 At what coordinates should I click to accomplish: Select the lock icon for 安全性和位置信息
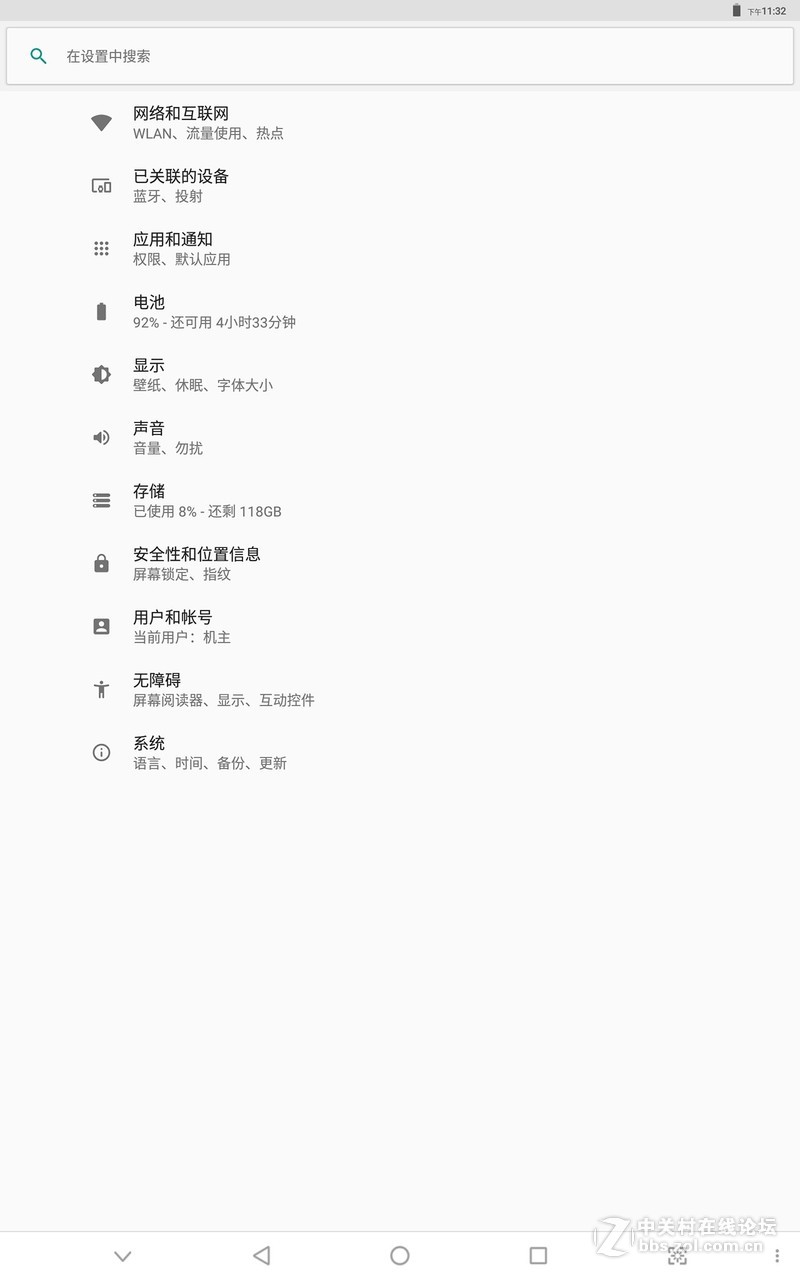coord(101,563)
